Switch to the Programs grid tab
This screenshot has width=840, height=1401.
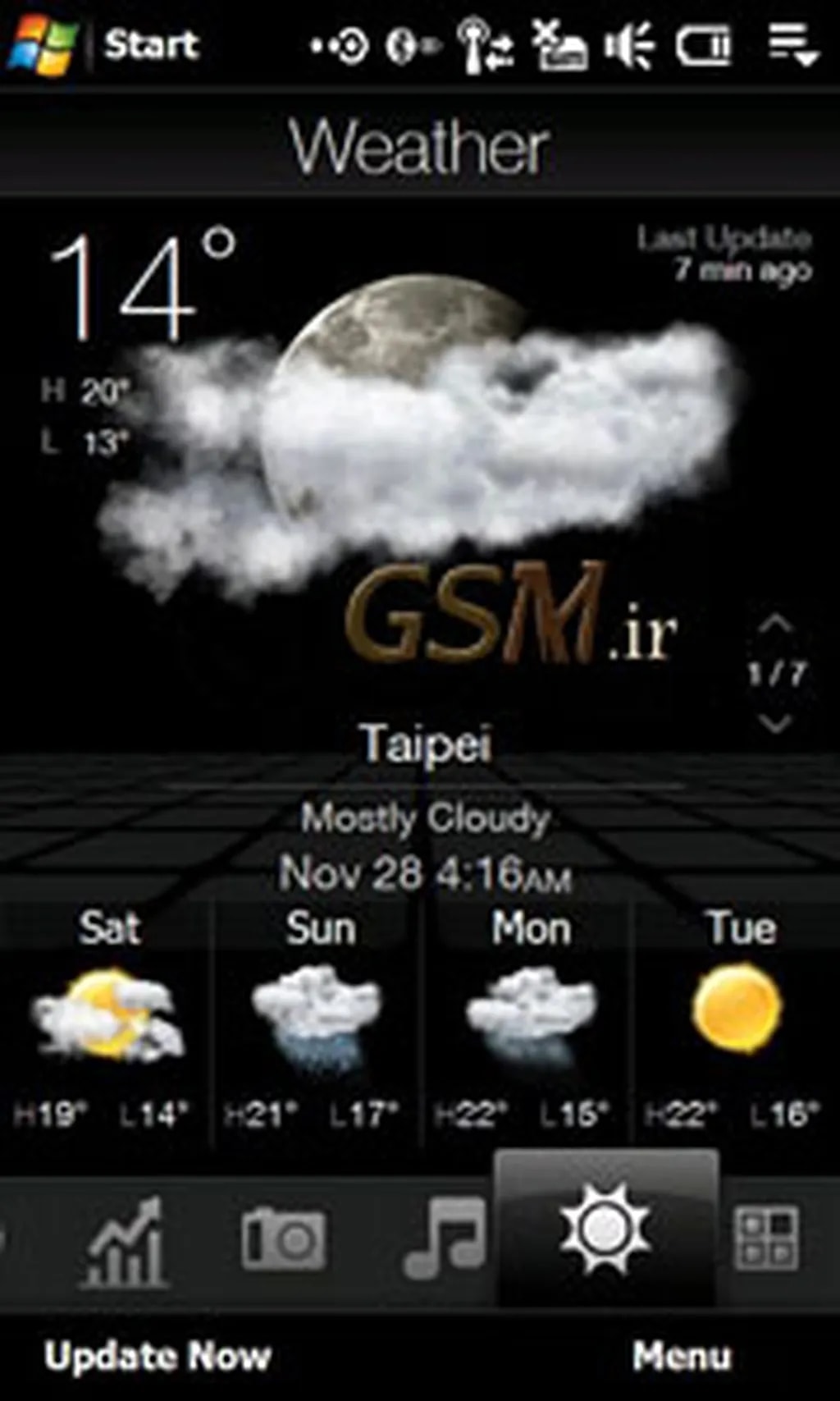tap(765, 1238)
